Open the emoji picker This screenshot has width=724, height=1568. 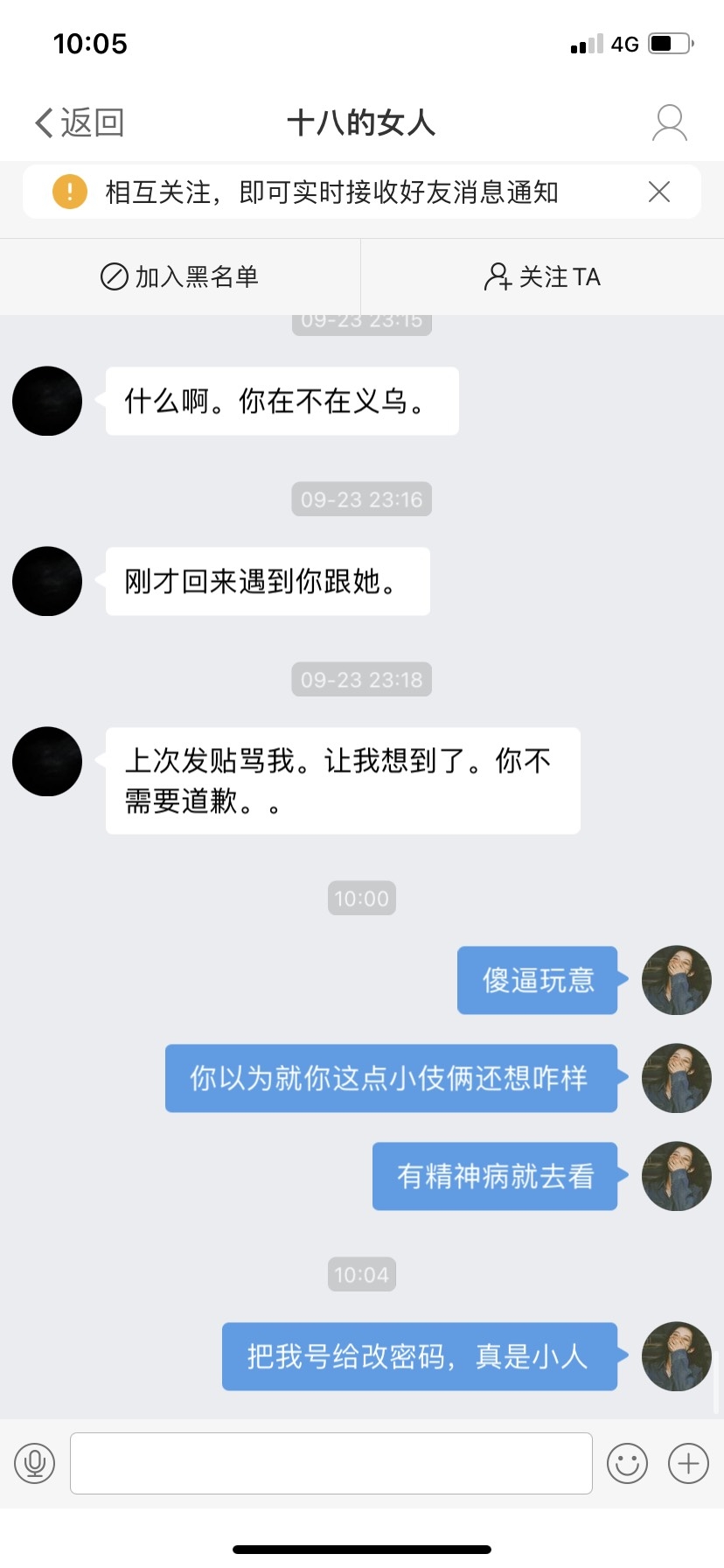[x=627, y=1462]
